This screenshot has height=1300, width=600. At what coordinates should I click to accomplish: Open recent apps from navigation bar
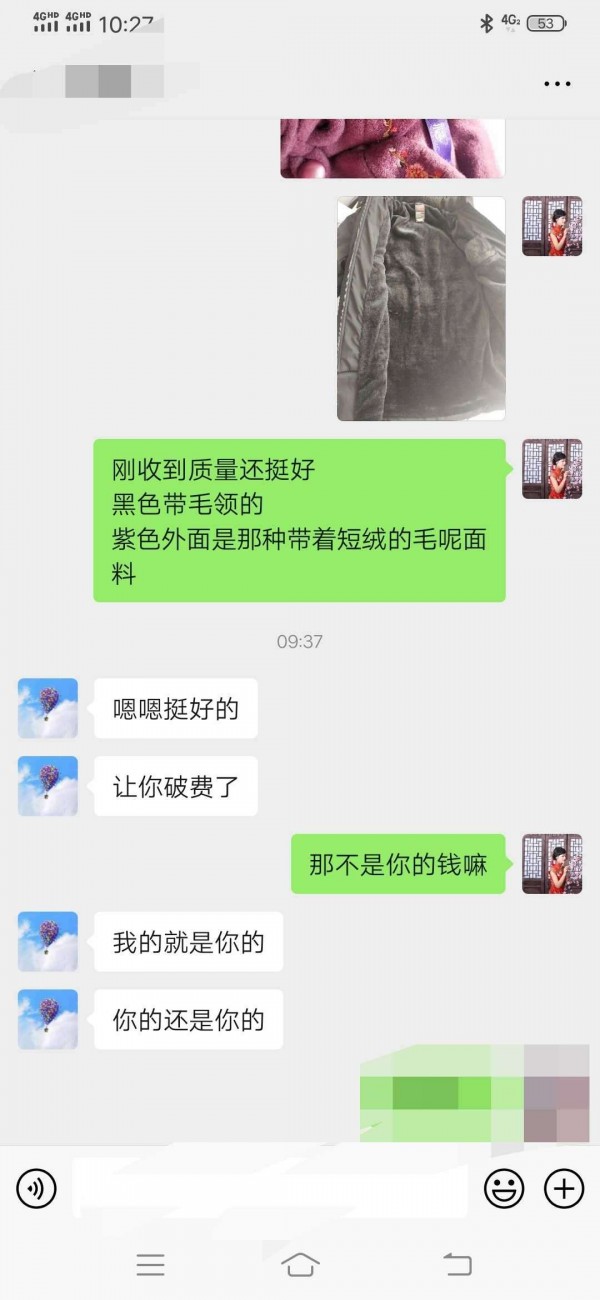(150, 1264)
